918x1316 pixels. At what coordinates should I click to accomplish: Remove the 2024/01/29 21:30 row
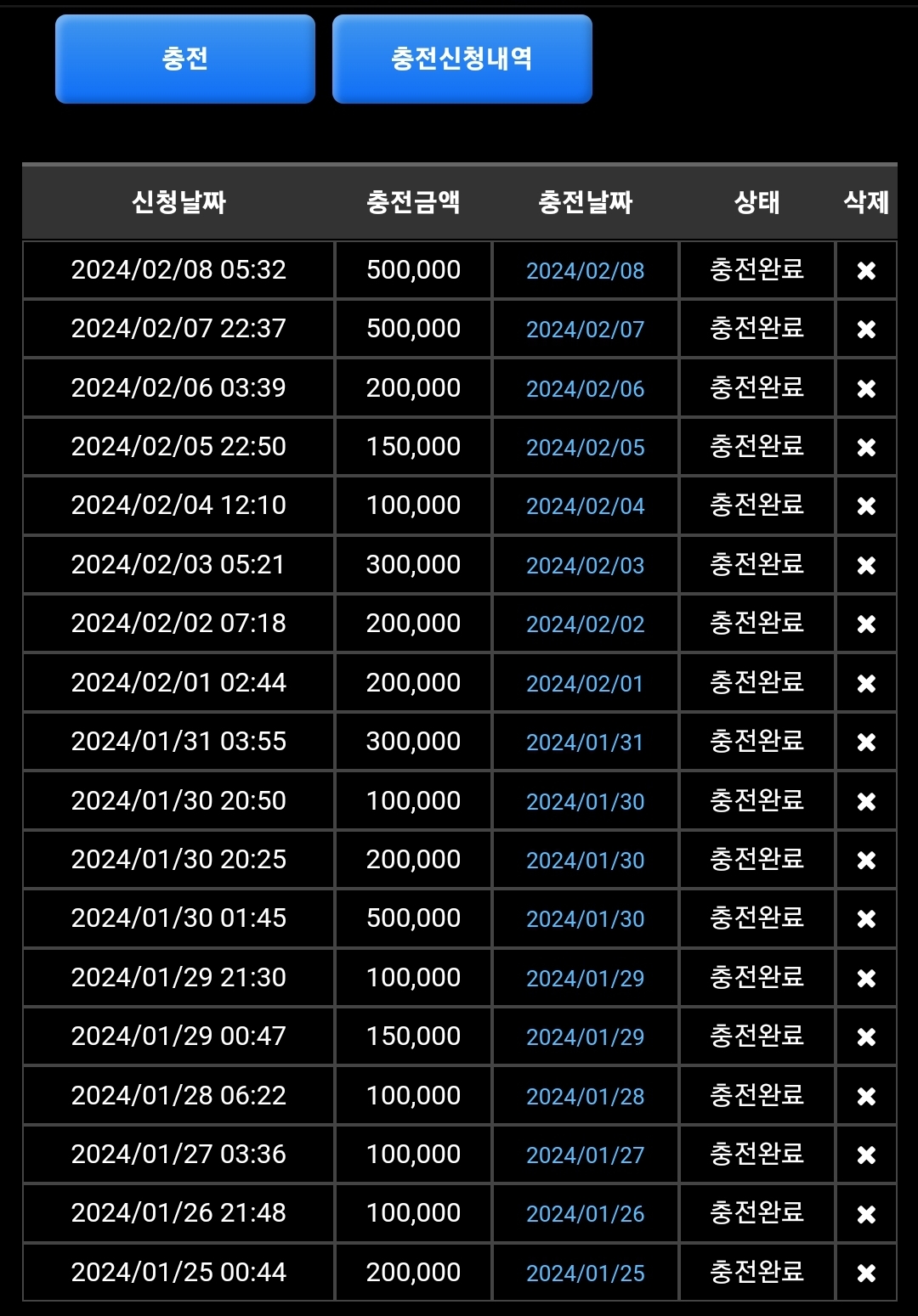point(866,978)
